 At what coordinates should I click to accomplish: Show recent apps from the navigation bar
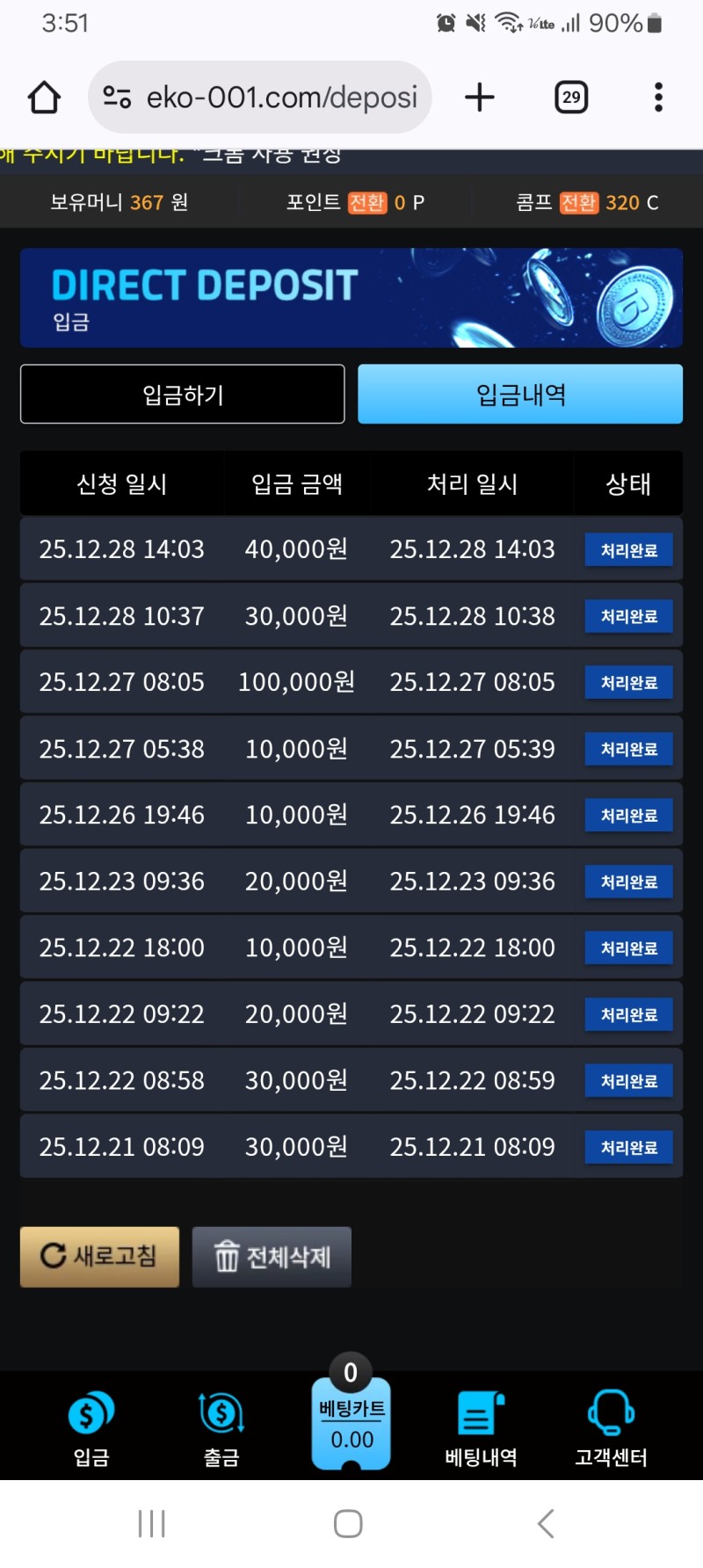tap(152, 1524)
